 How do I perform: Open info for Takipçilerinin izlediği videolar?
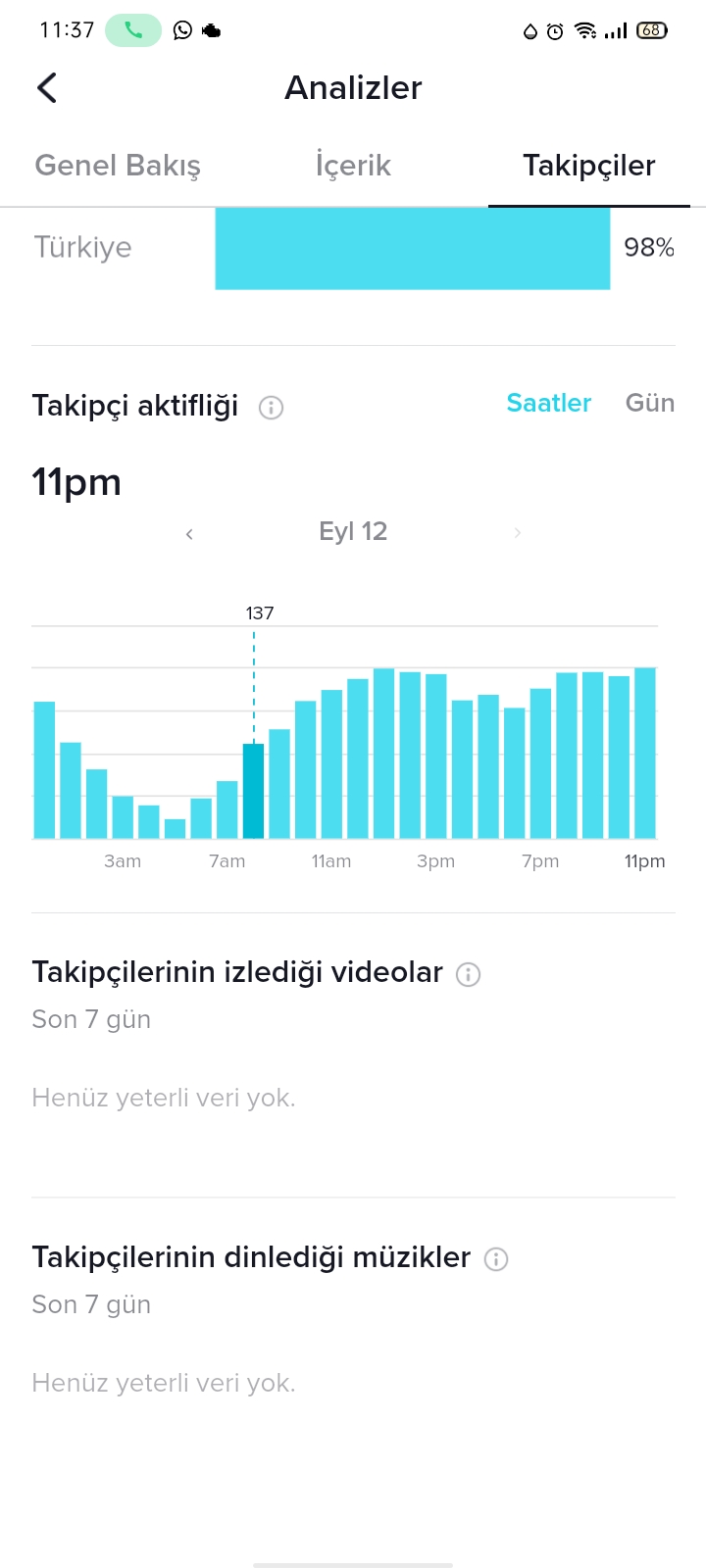(469, 974)
